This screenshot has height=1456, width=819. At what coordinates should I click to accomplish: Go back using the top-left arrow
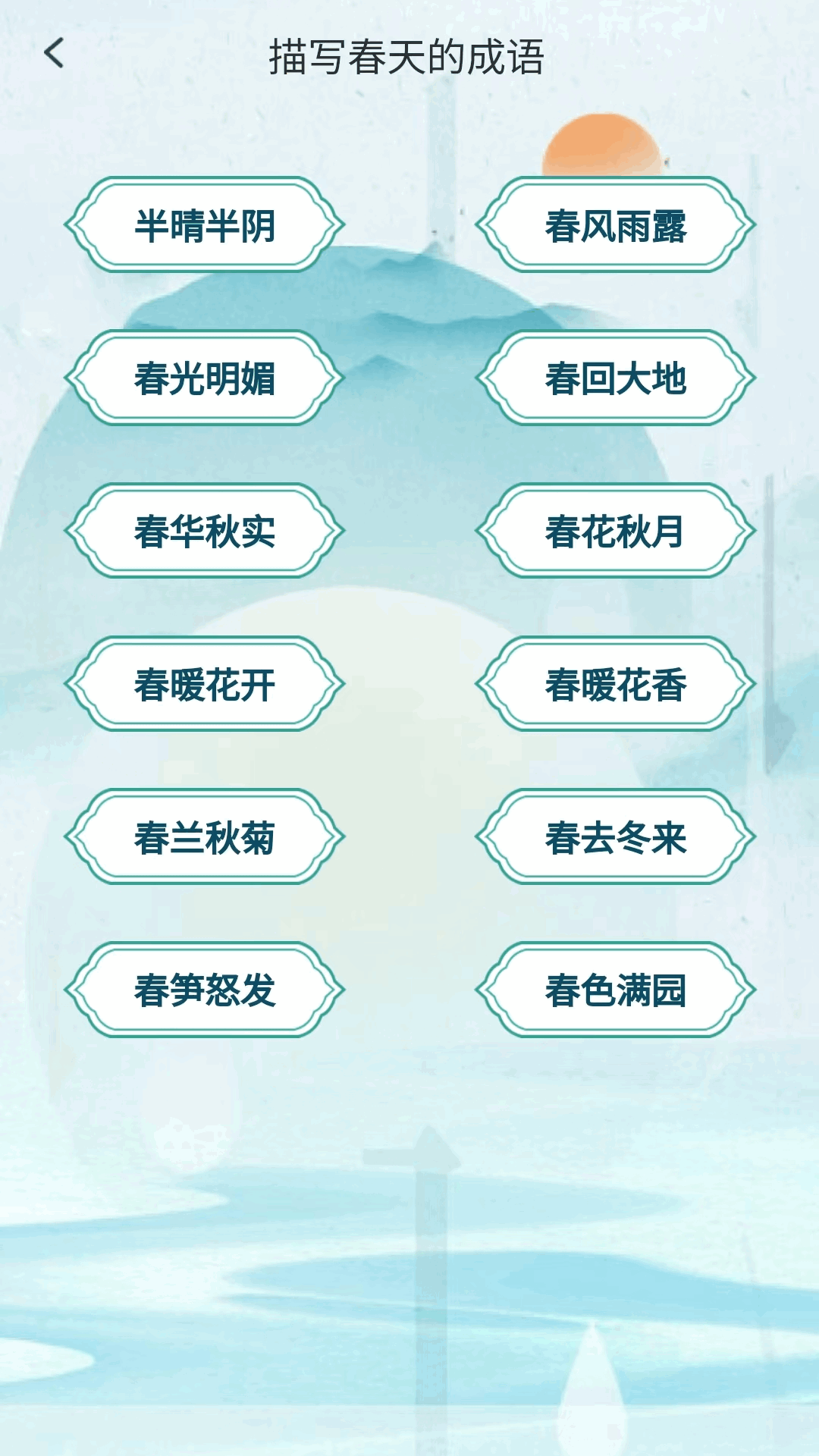[54, 54]
